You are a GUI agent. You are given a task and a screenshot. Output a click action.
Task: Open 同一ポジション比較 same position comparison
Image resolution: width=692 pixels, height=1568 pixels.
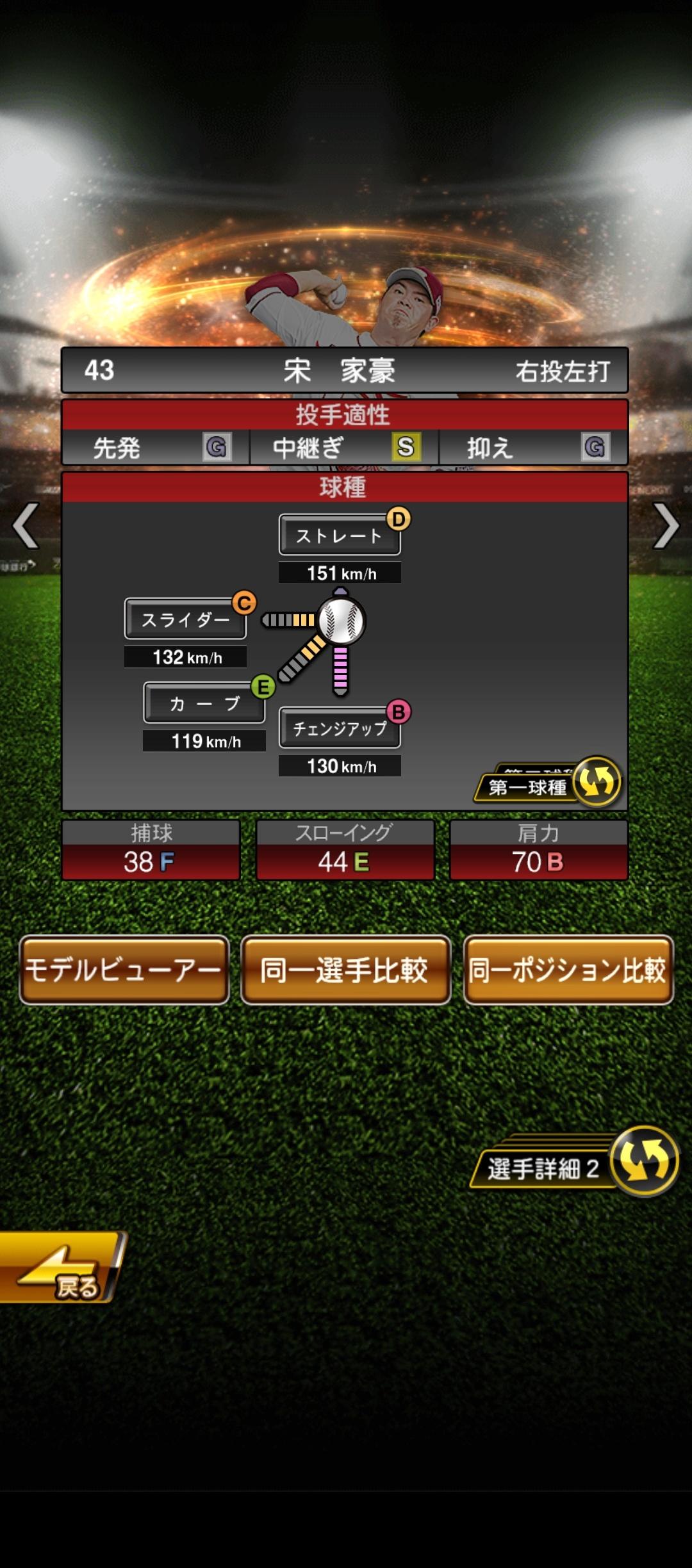pos(568,970)
